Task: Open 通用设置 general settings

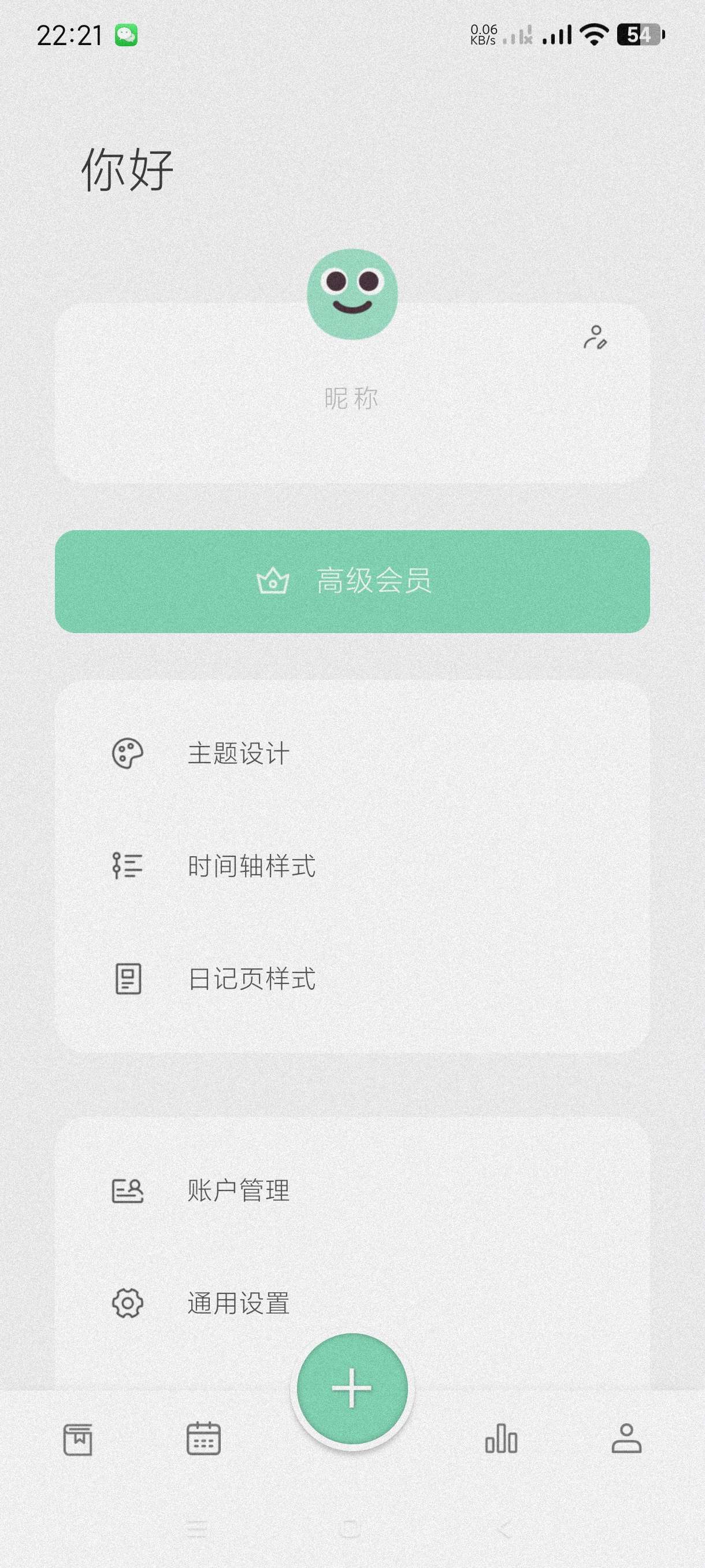Action: coord(238,1303)
